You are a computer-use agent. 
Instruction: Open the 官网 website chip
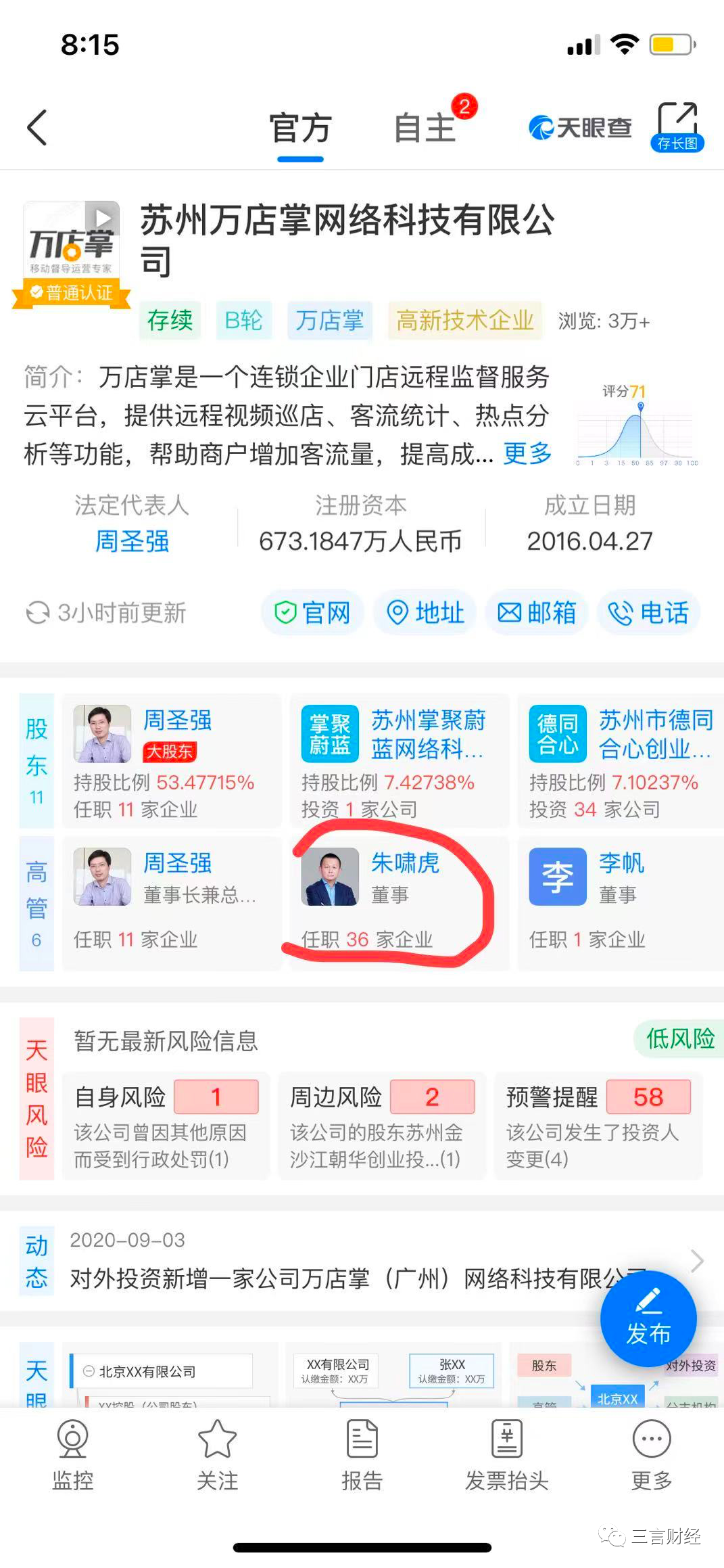click(312, 613)
